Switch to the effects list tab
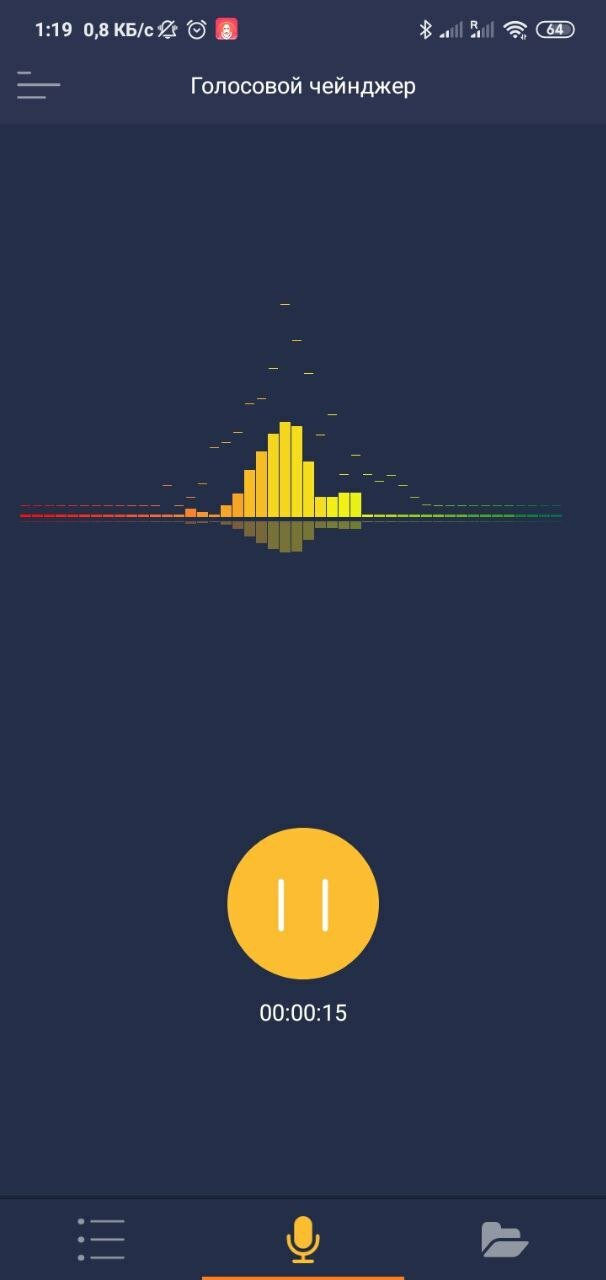 (x=101, y=1239)
